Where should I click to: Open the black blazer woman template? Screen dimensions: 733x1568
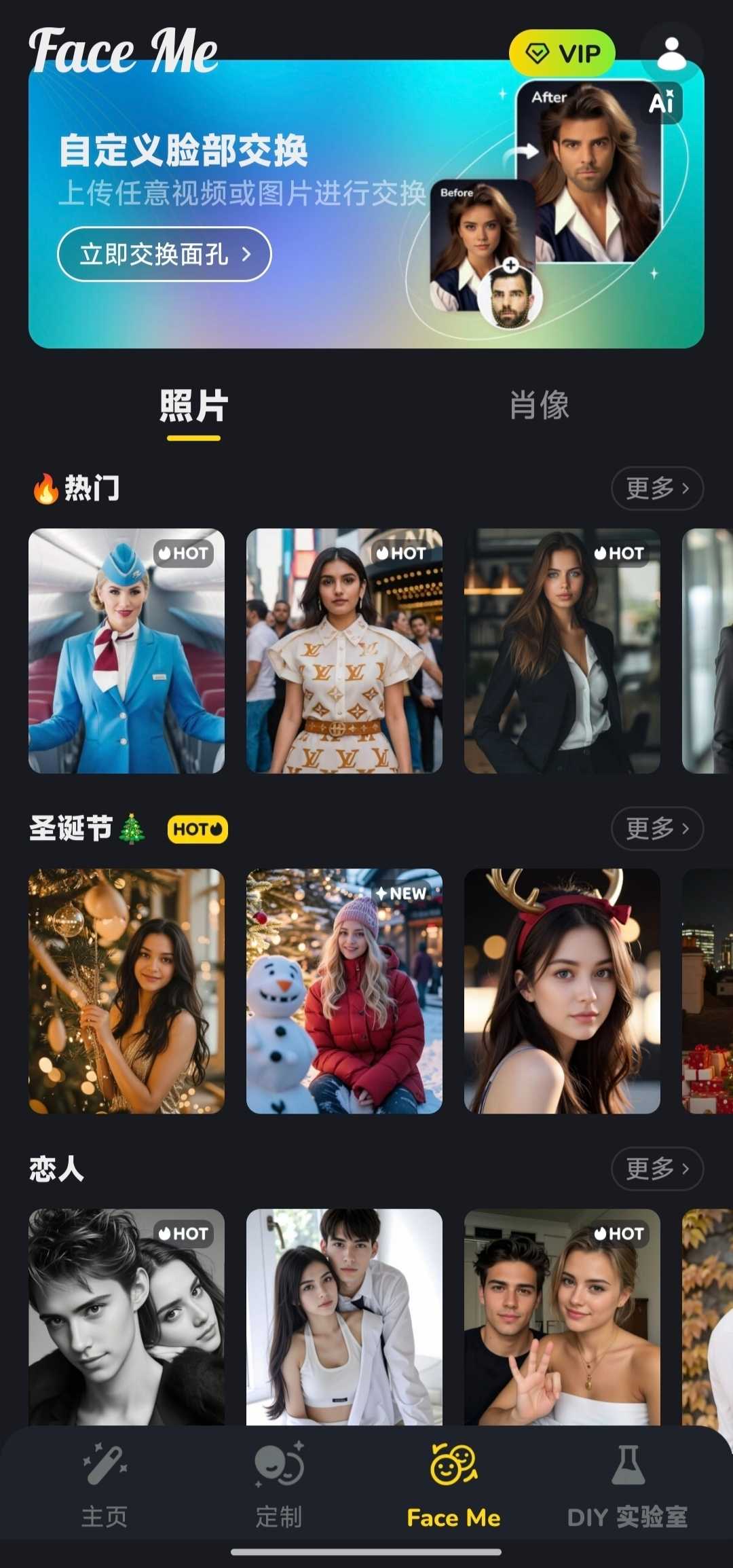click(562, 651)
